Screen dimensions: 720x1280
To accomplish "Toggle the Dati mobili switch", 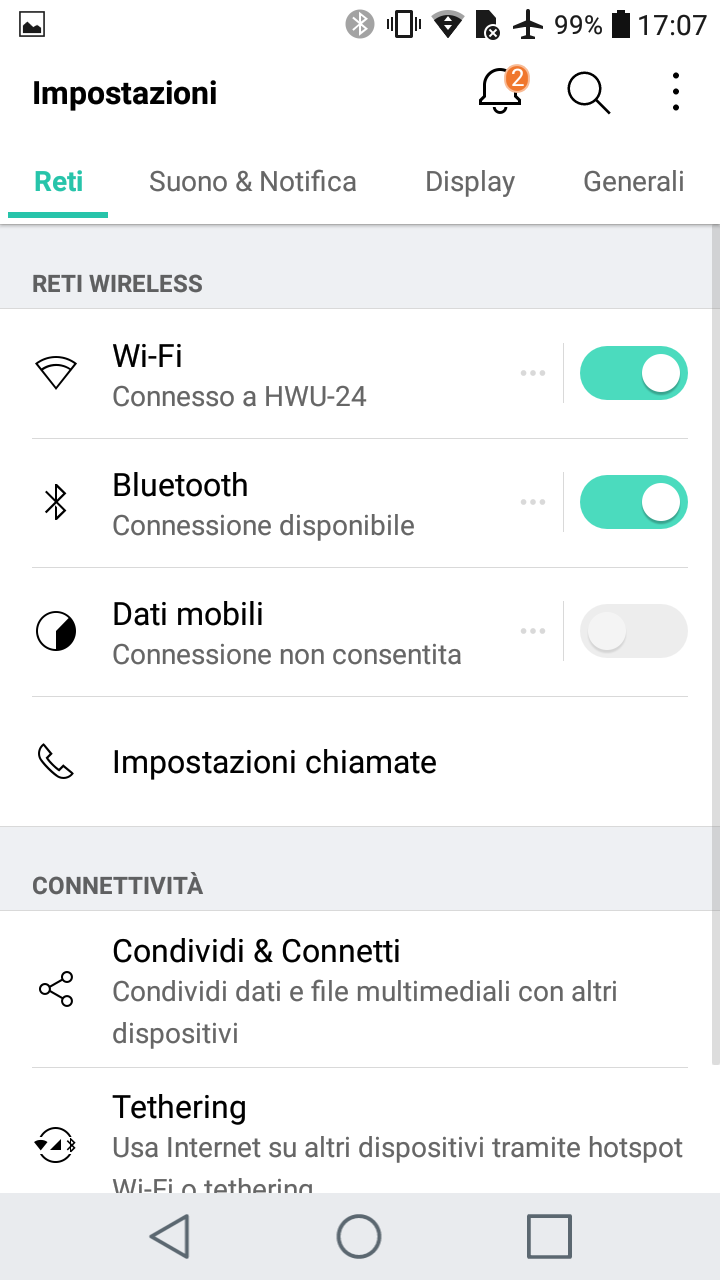I will [x=633, y=632].
